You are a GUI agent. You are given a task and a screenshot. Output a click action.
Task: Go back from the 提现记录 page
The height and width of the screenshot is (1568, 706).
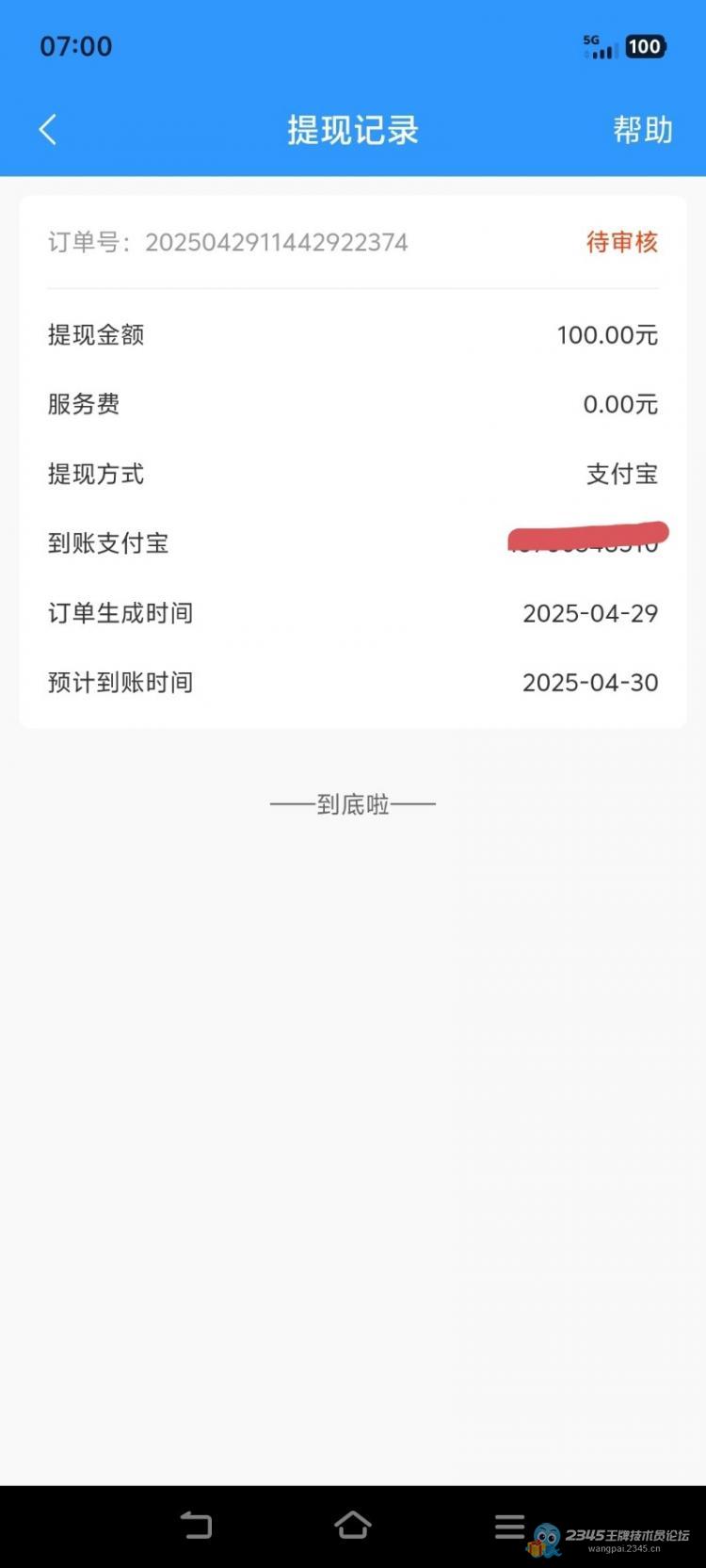click(48, 130)
